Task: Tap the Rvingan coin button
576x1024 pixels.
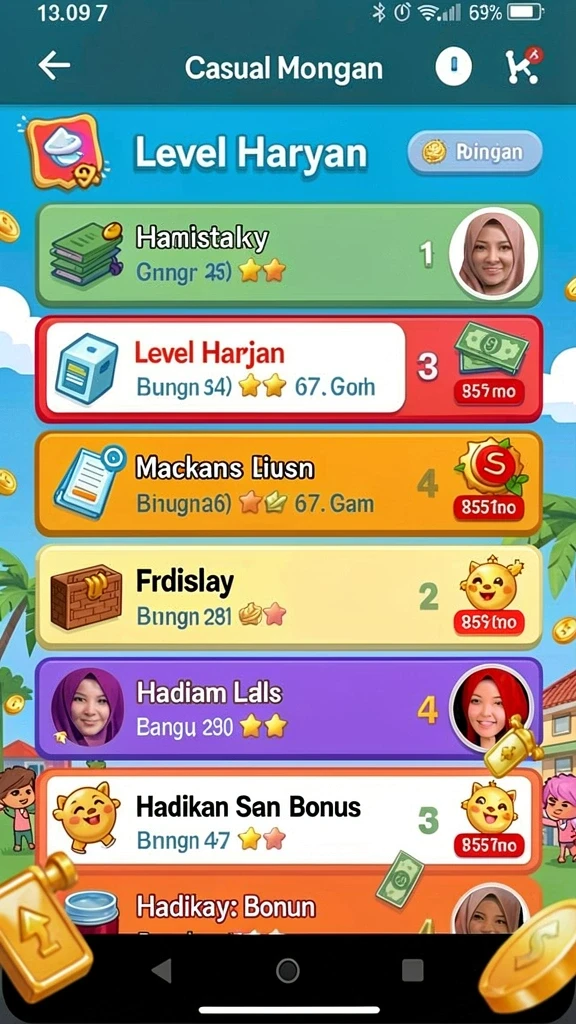Action: [x=475, y=152]
